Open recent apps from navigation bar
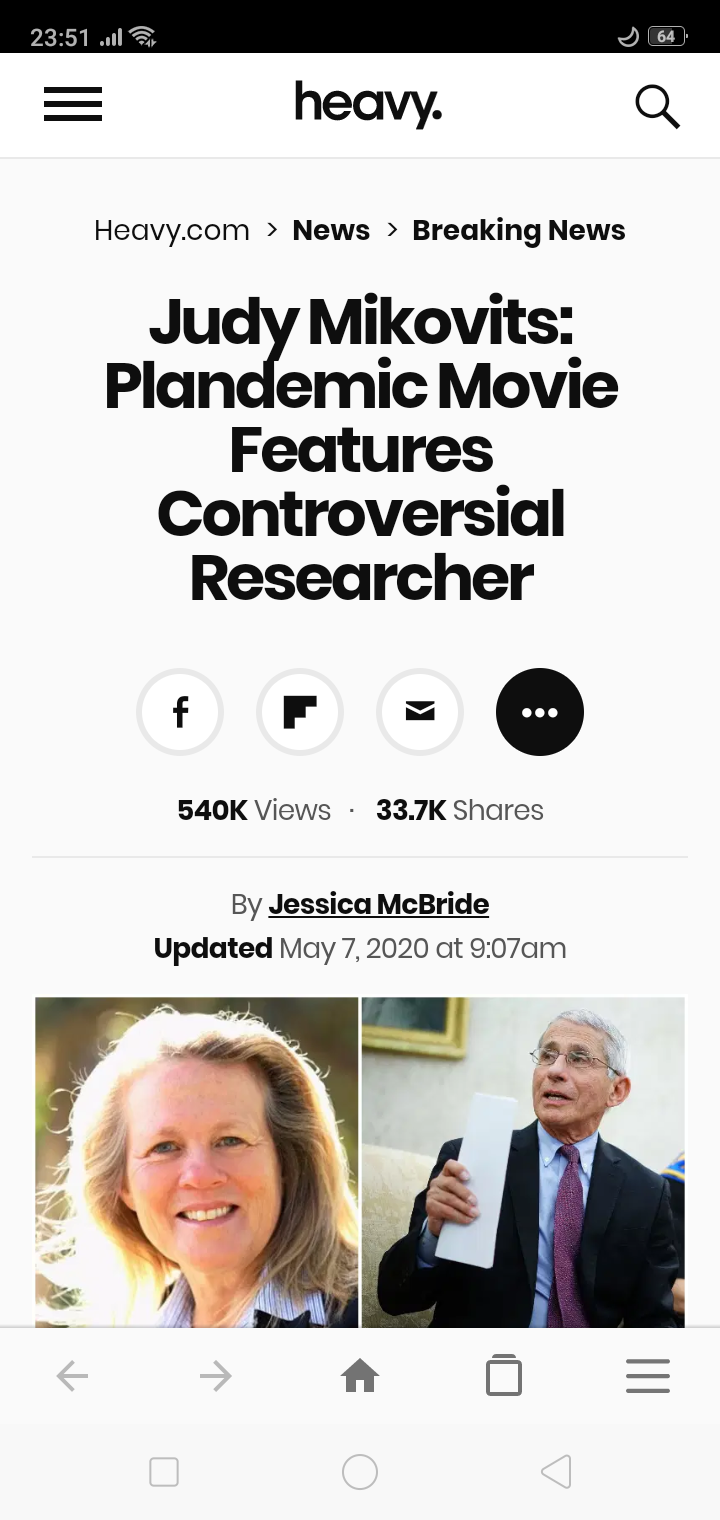720x1520 pixels. 164,1471
